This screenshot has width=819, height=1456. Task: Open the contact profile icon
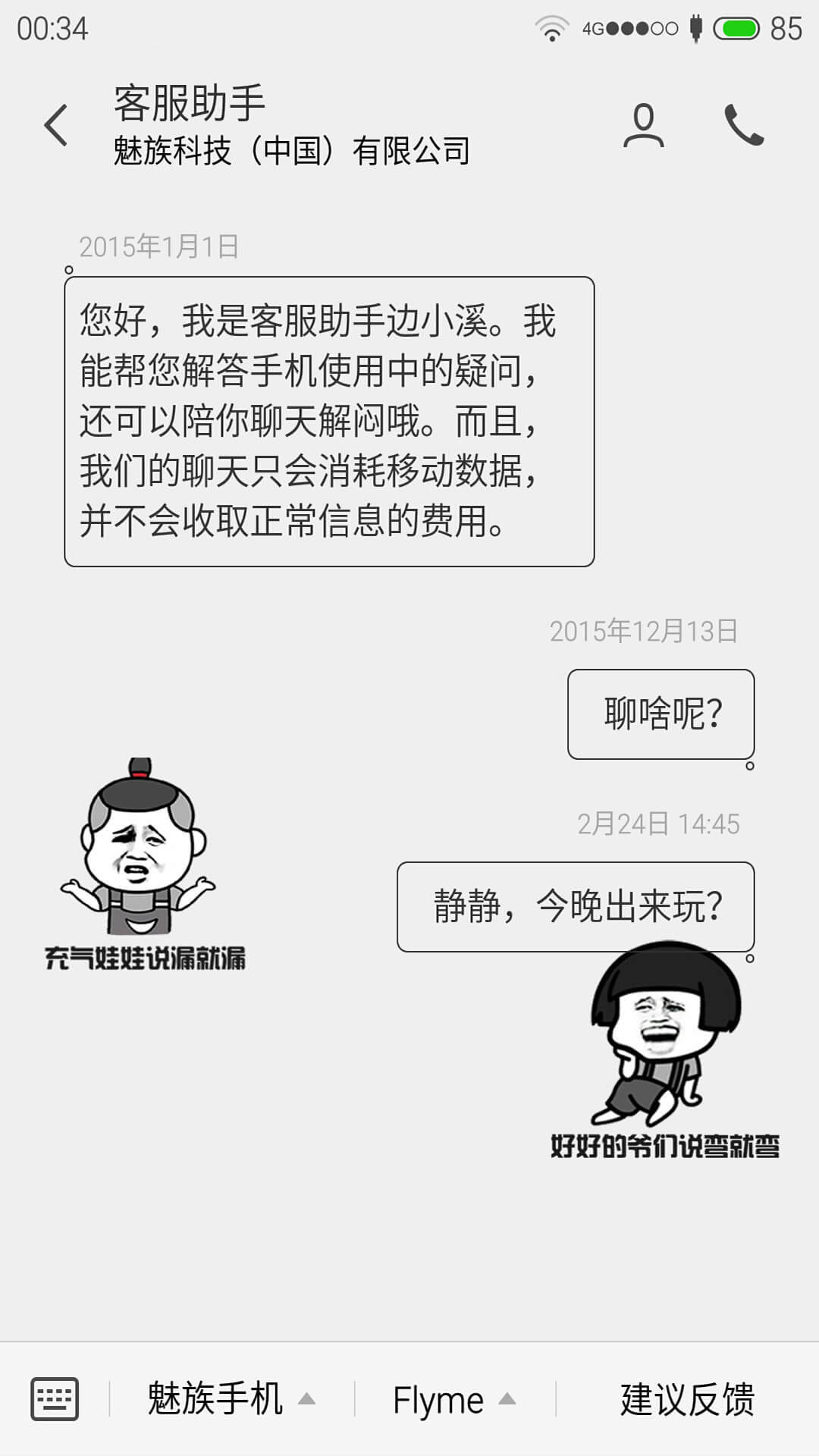tap(644, 125)
